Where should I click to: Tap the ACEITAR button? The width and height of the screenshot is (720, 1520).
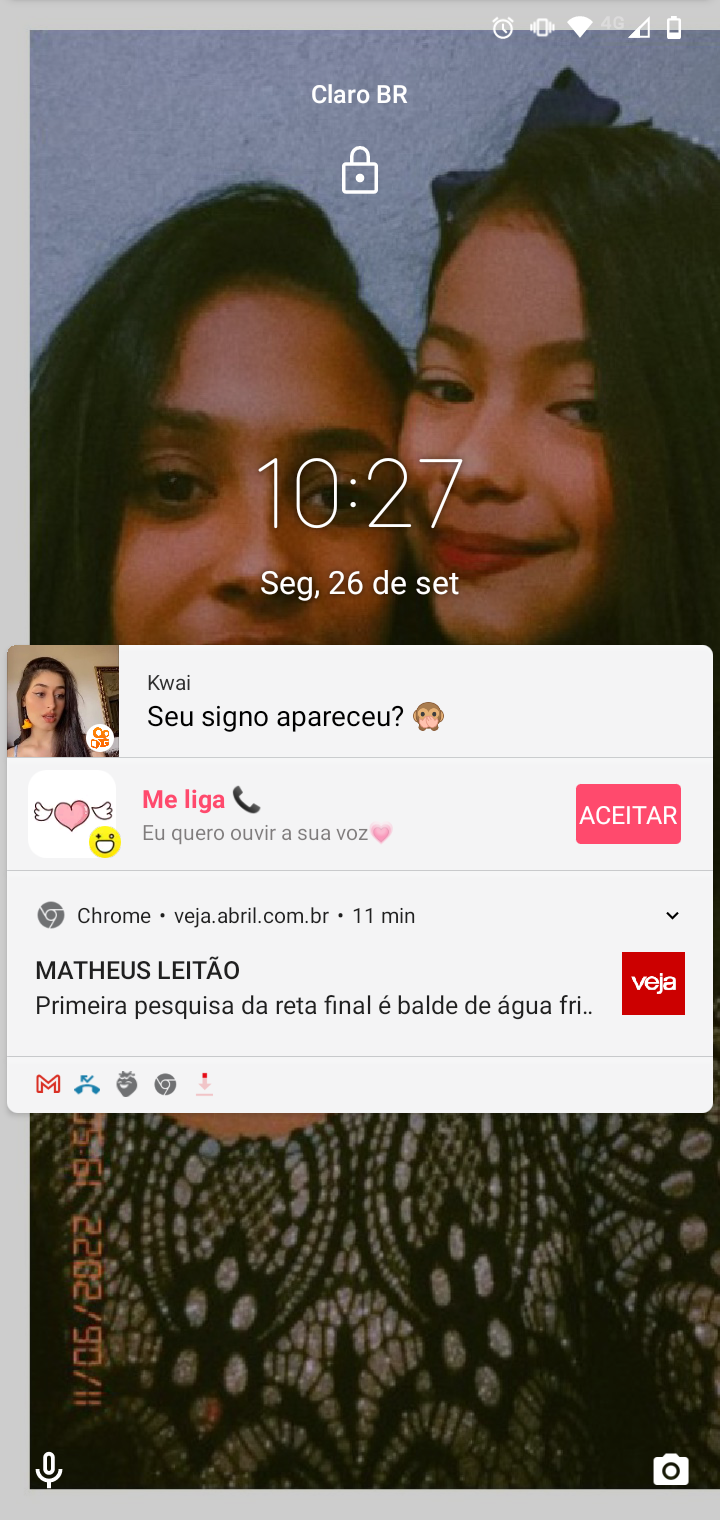pos(628,814)
